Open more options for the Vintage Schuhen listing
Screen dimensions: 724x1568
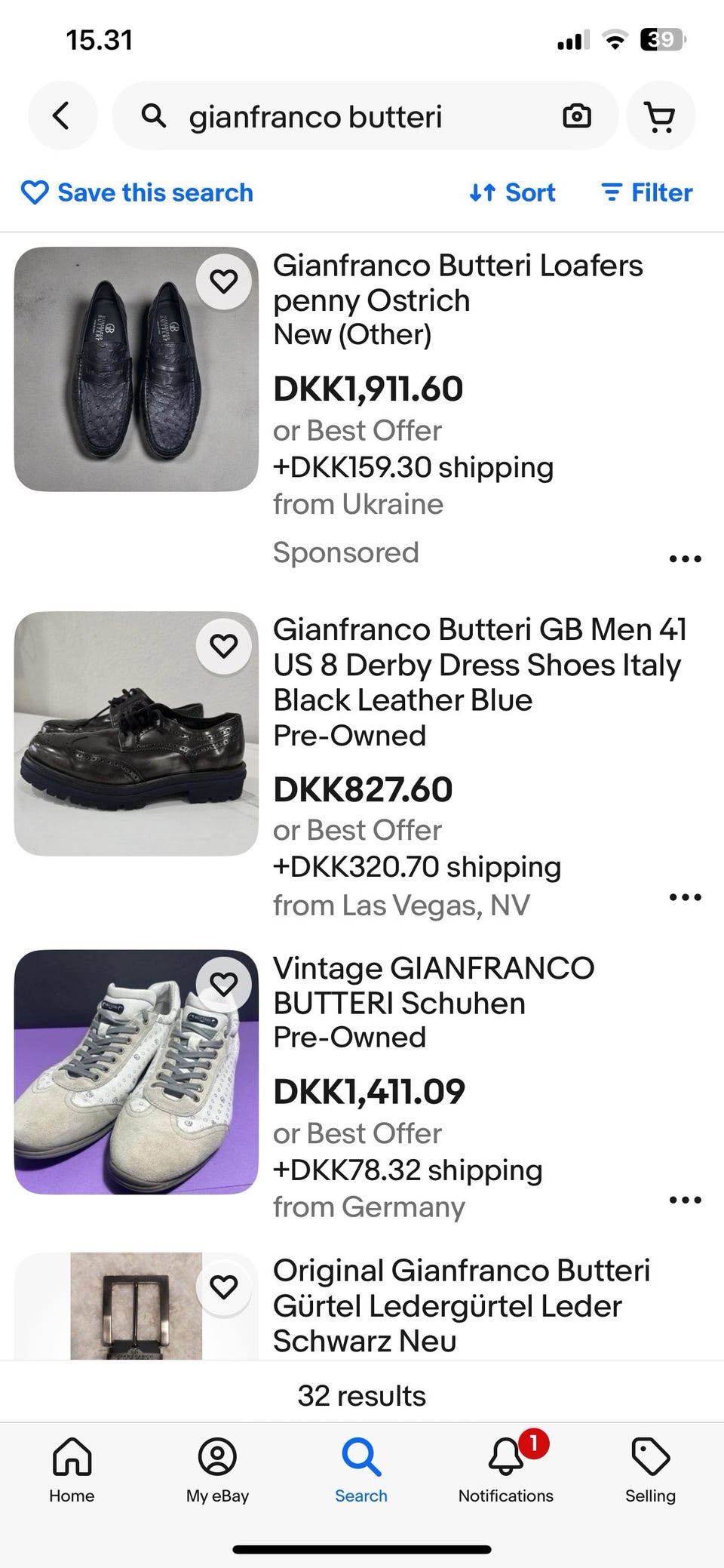click(685, 1200)
